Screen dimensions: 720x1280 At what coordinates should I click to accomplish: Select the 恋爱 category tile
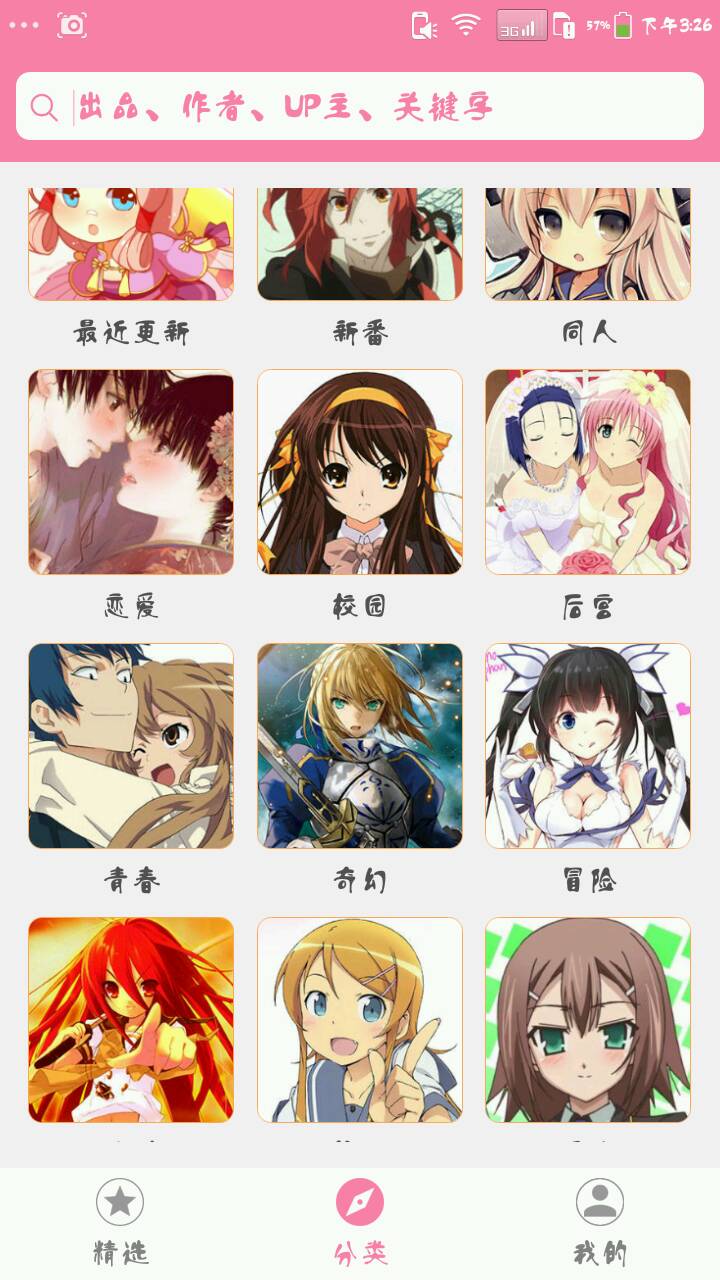point(131,472)
